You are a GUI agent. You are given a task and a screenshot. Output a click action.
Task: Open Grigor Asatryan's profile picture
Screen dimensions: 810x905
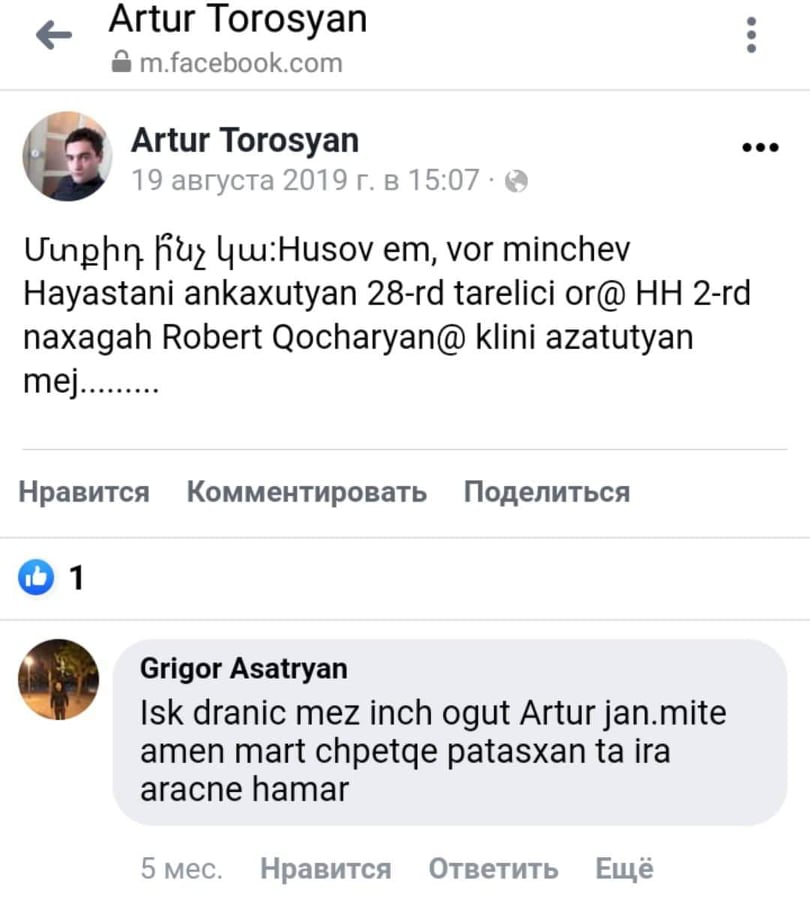(59, 679)
